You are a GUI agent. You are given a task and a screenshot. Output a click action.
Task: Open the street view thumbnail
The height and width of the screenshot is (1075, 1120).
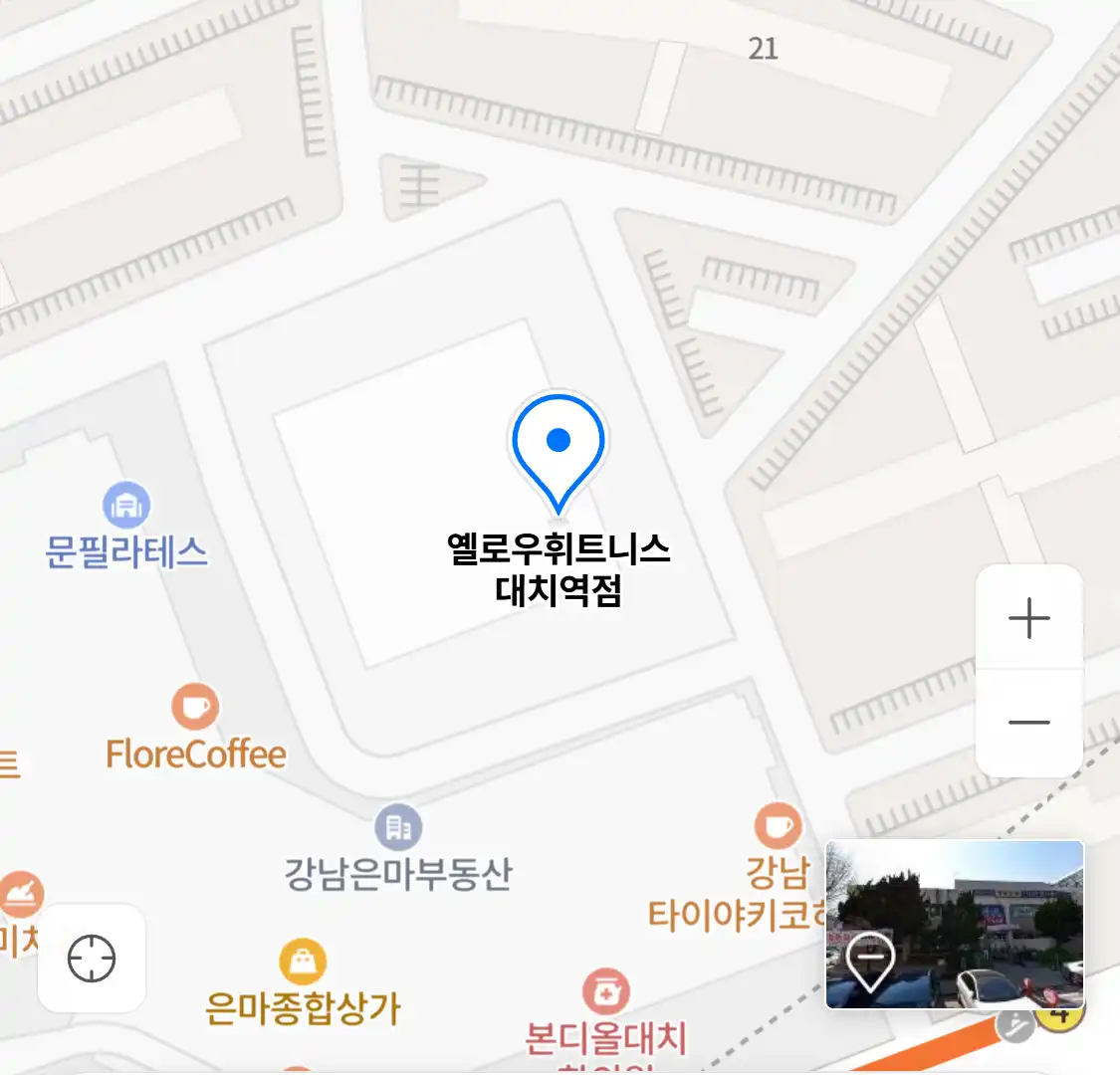pos(954,924)
